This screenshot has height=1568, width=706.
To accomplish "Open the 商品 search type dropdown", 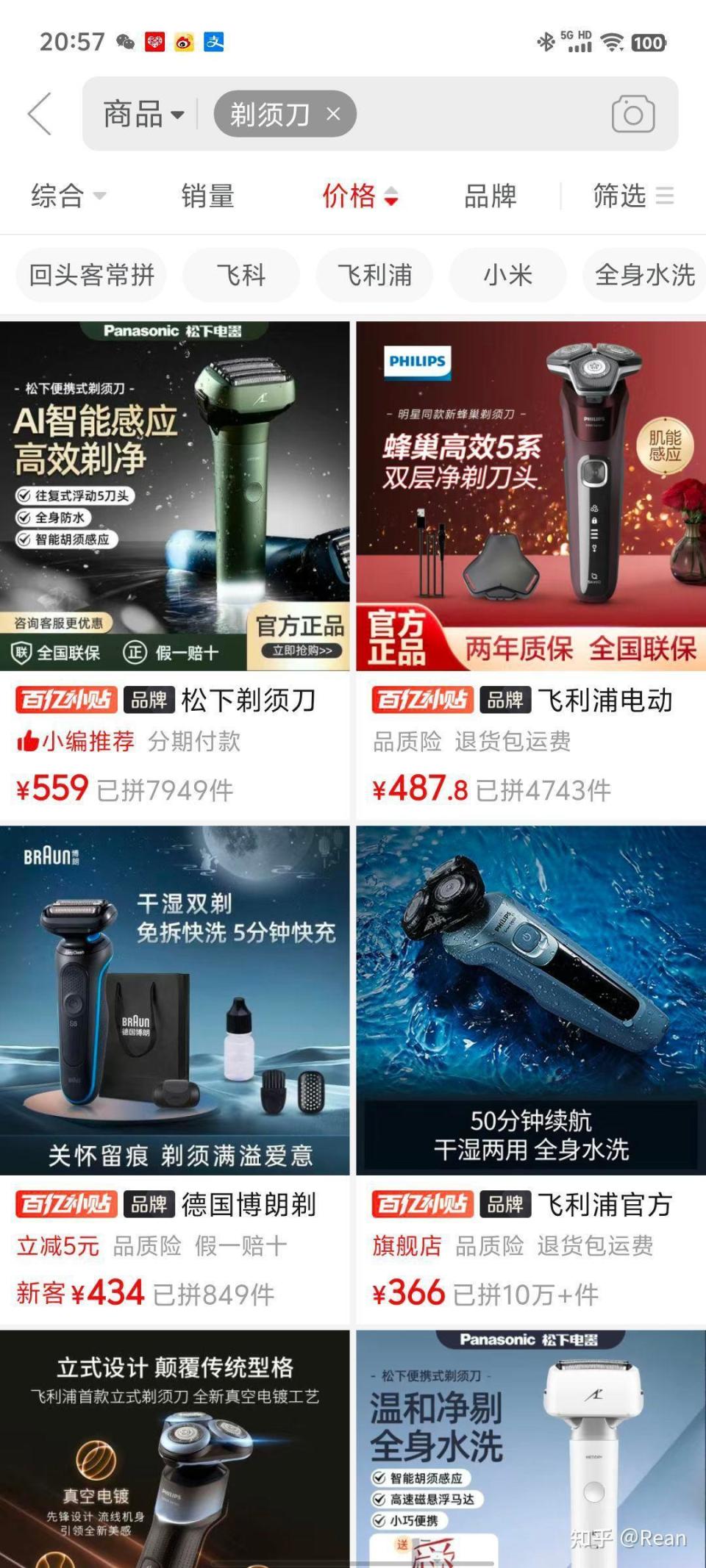I will (x=143, y=115).
